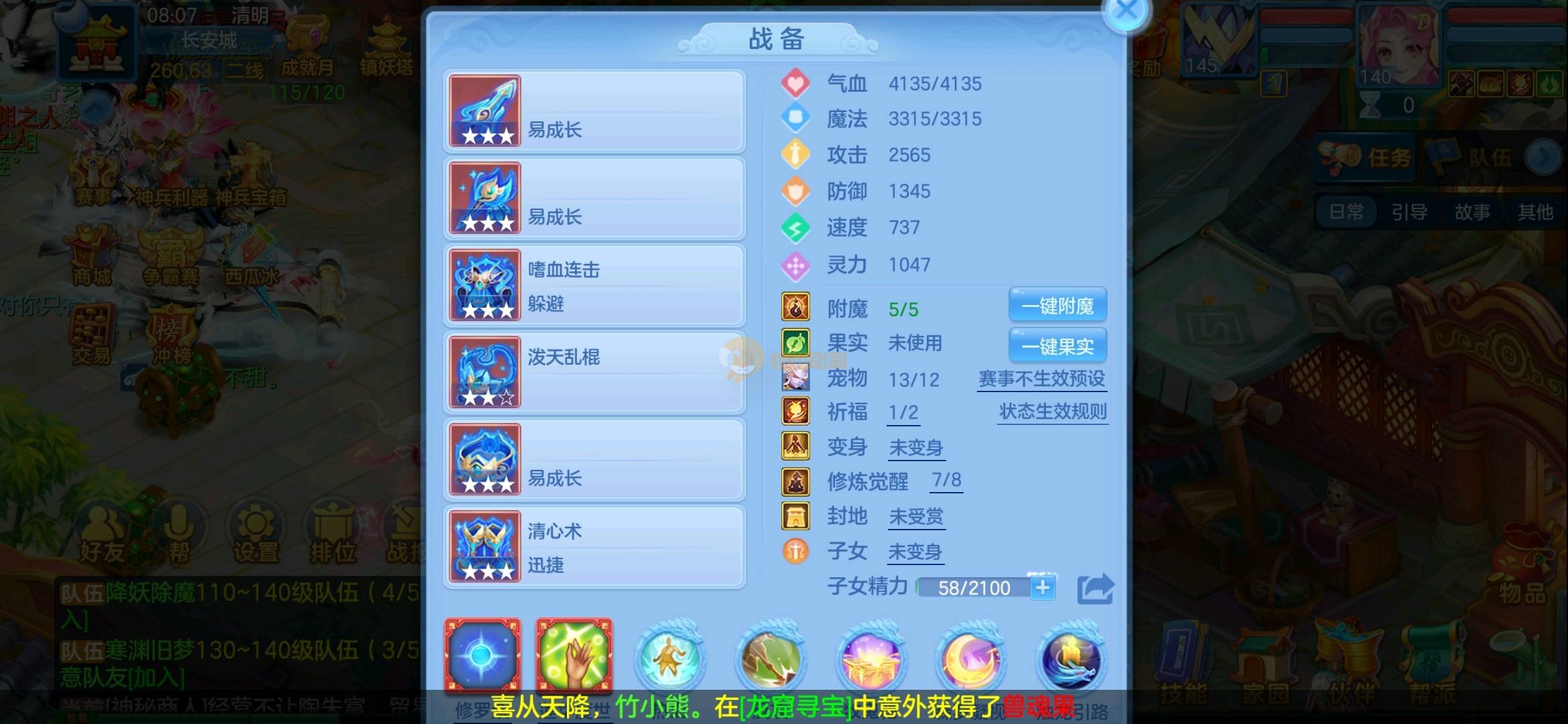
Task: Open the 状态生效规则 link
Action: click(1052, 412)
